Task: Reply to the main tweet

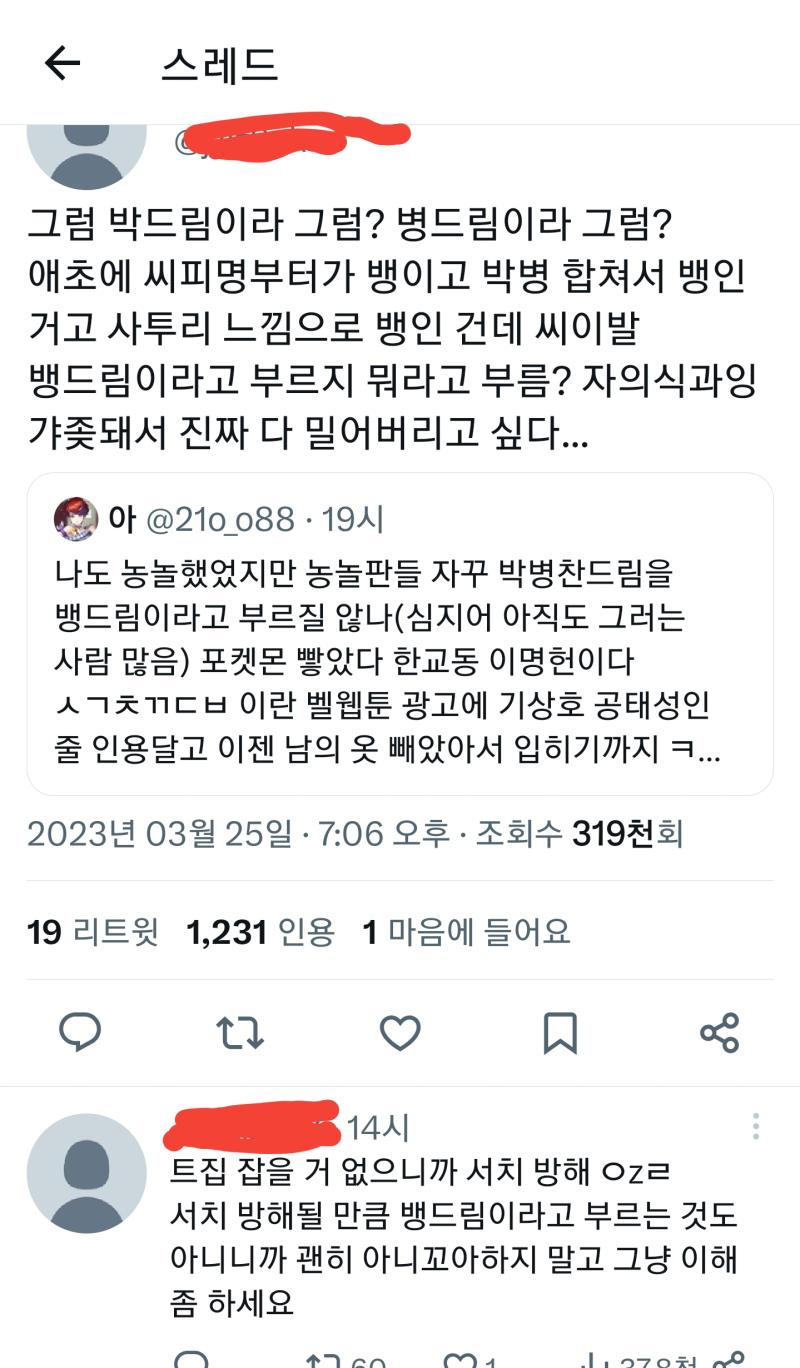Action: (80, 1032)
